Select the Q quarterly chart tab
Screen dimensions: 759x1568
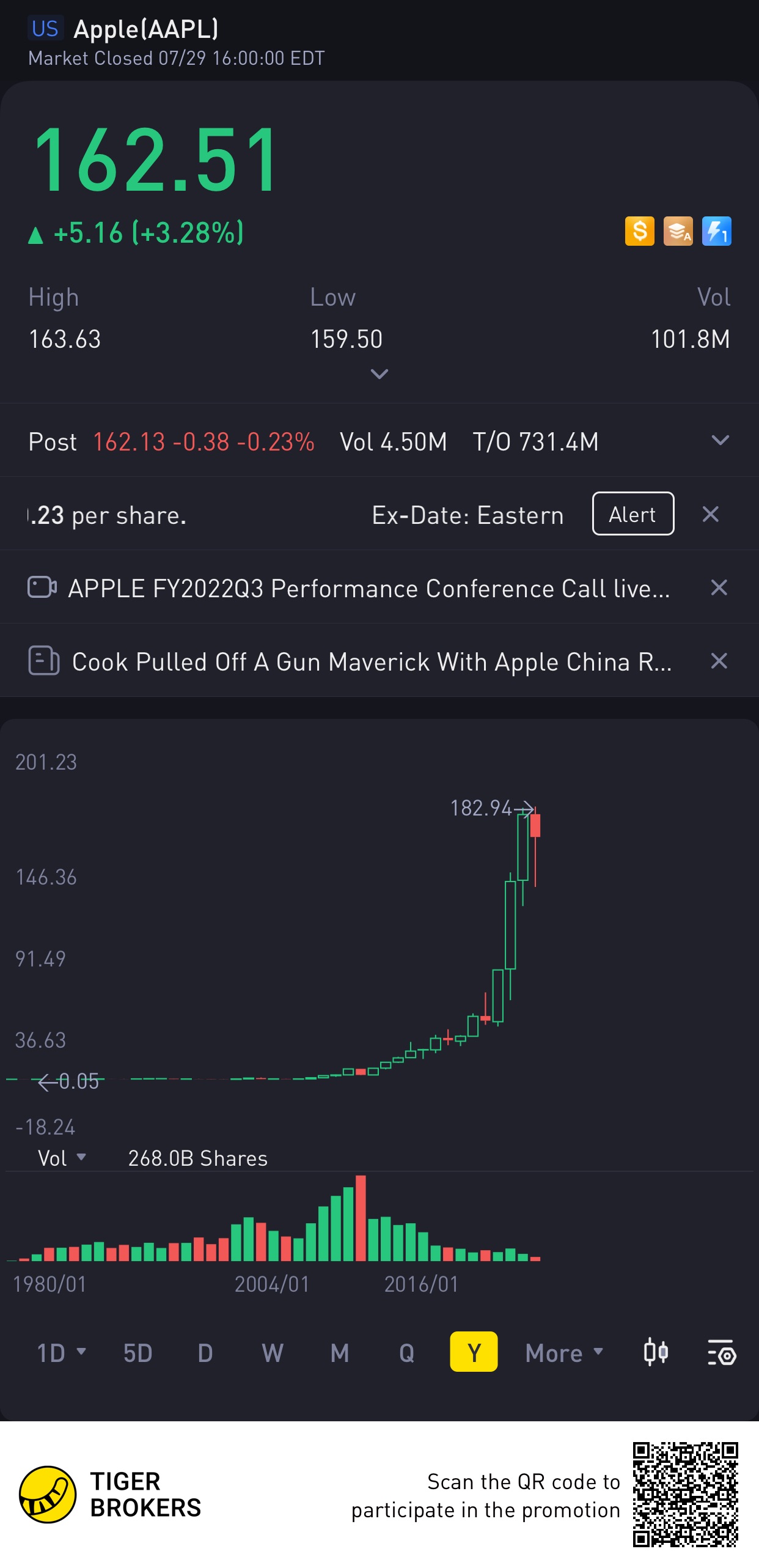[407, 1352]
